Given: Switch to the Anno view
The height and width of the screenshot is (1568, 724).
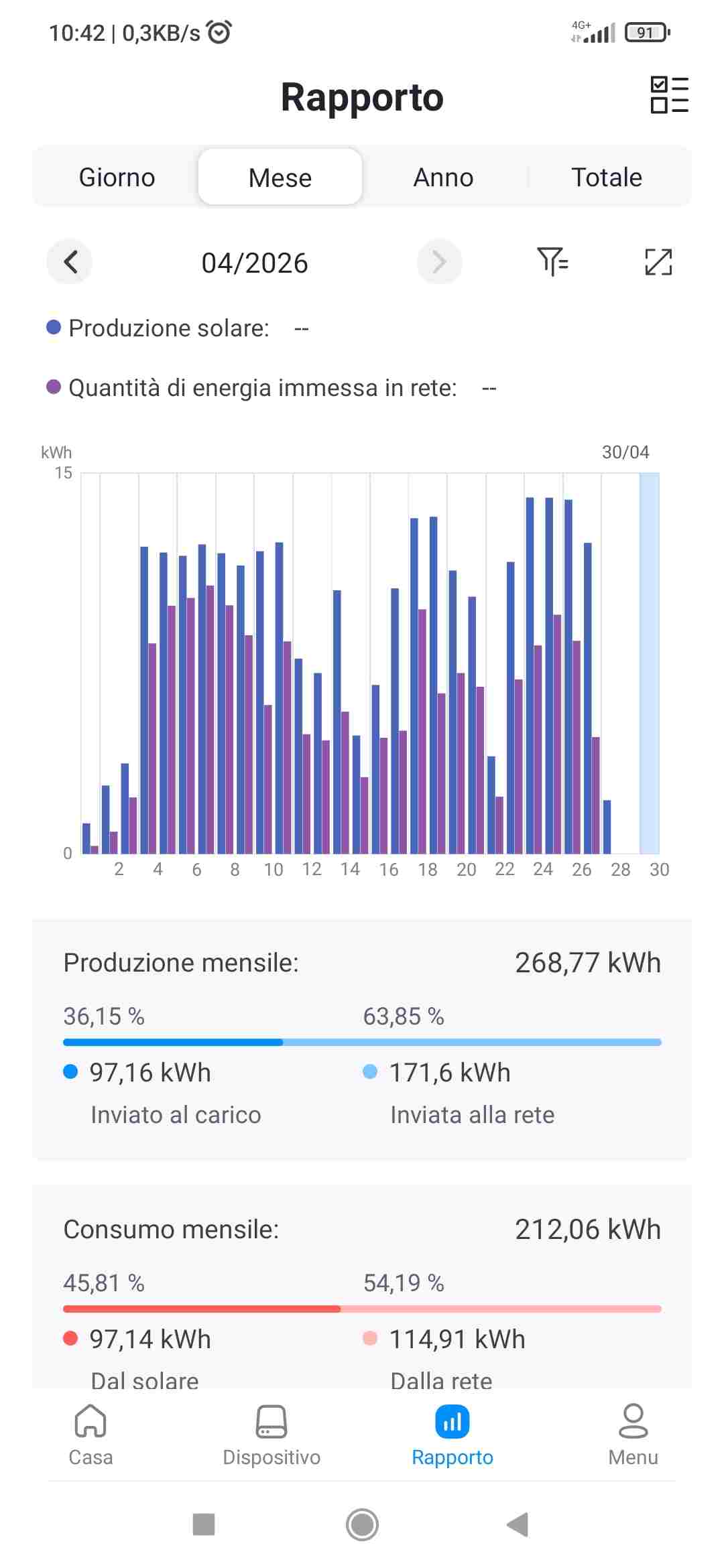Looking at the screenshot, I should [x=443, y=178].
